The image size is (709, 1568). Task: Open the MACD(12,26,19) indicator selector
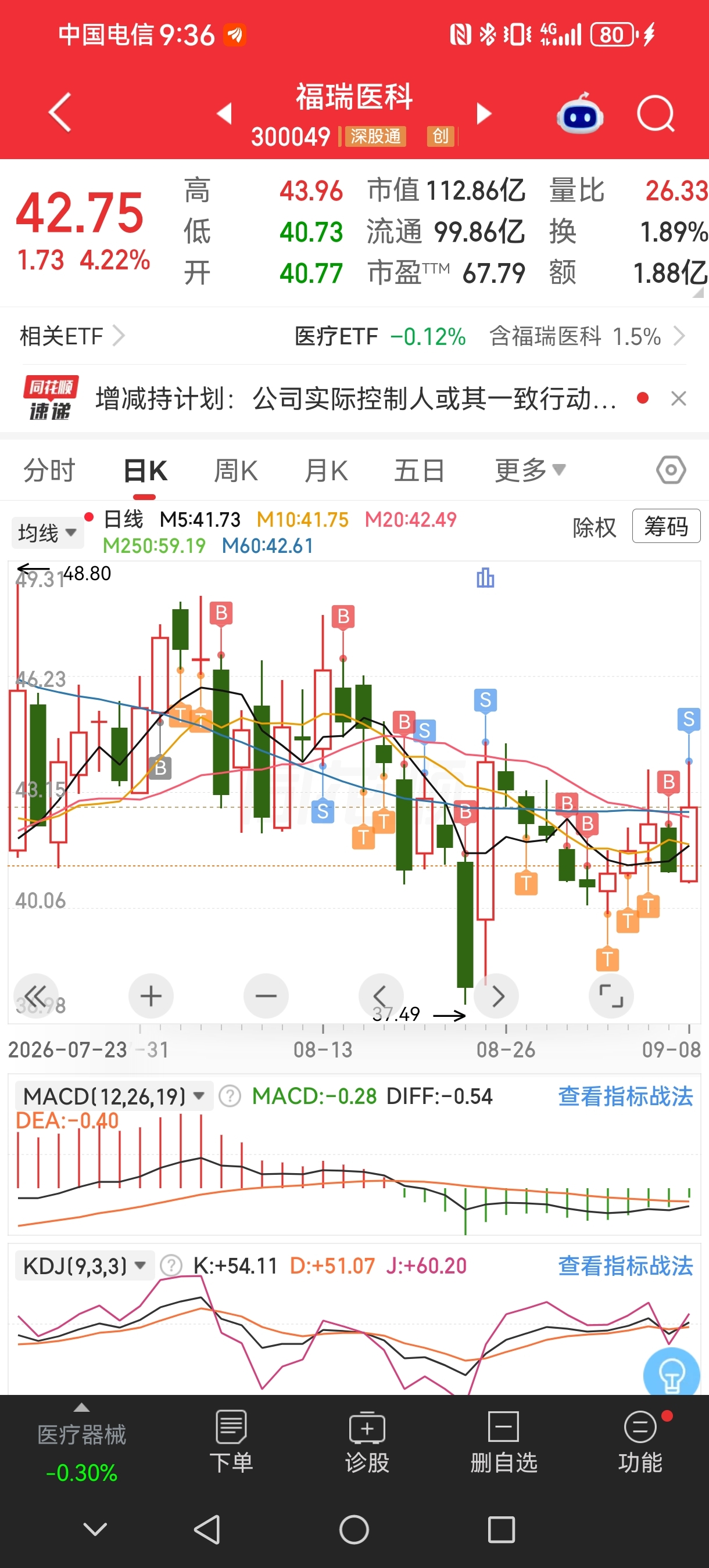[113, 1096]
